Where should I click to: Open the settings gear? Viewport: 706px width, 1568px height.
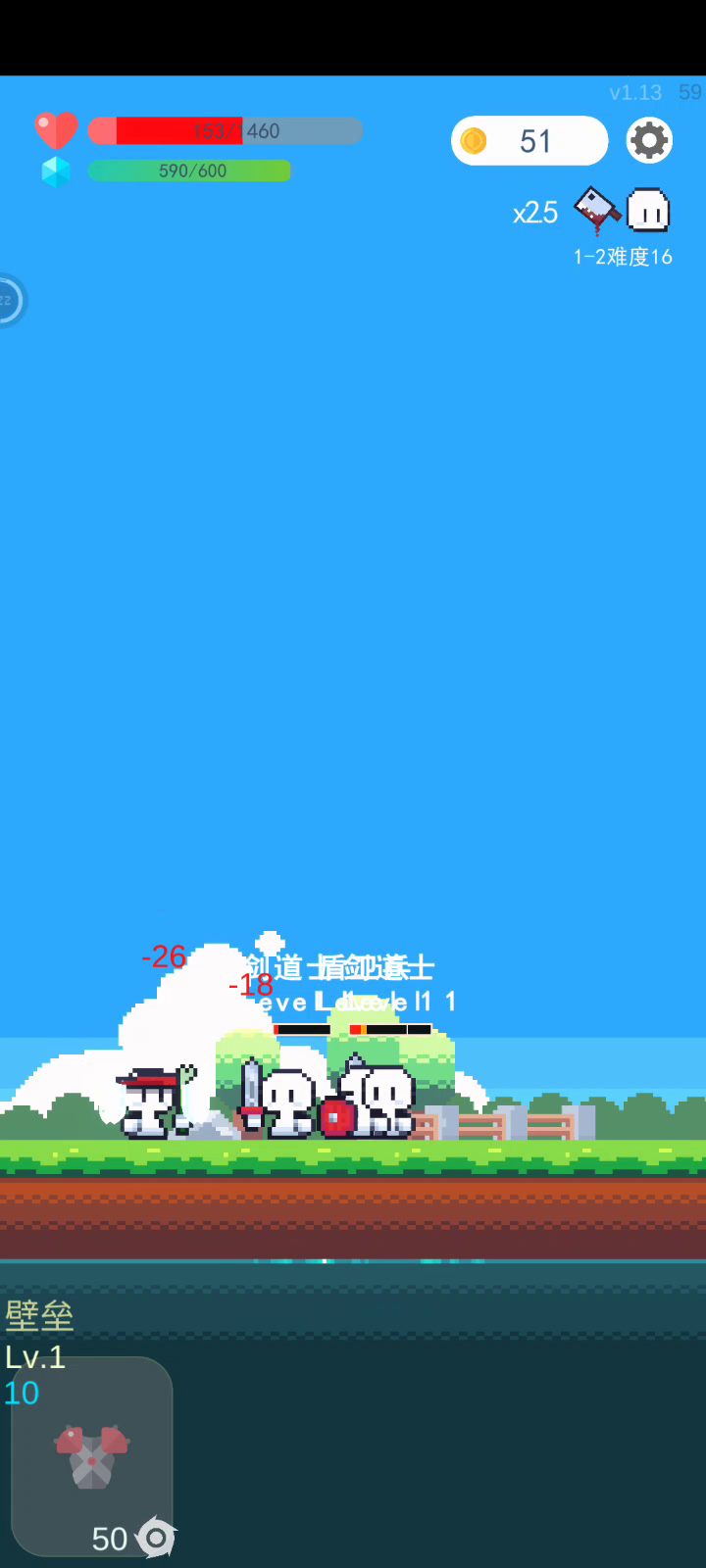click(649, 140)
